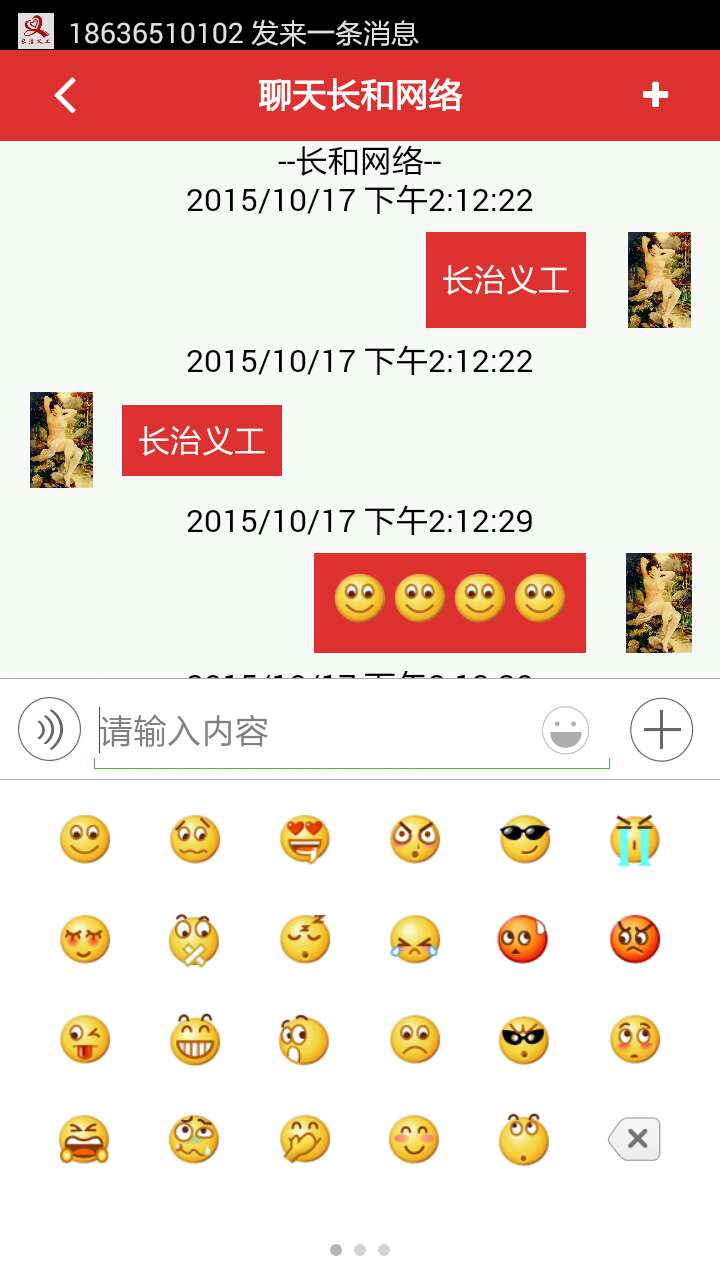Choose the loudly crying emoji
The height and width of the screenshot is (1280, 720).
tap(635, 840)
